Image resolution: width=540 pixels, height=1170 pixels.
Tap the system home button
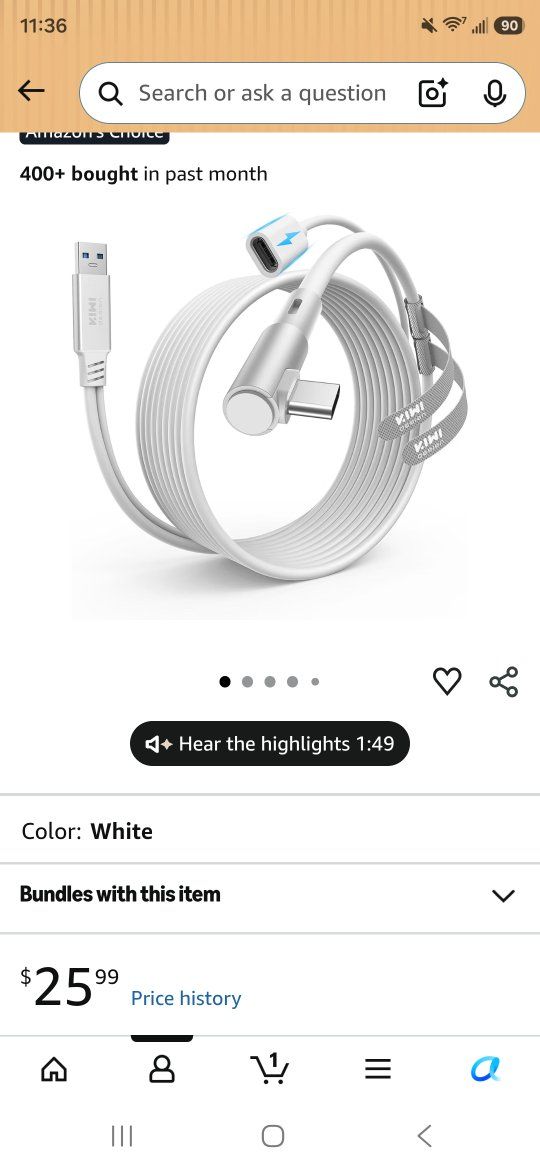click(x=273, y=1136)
